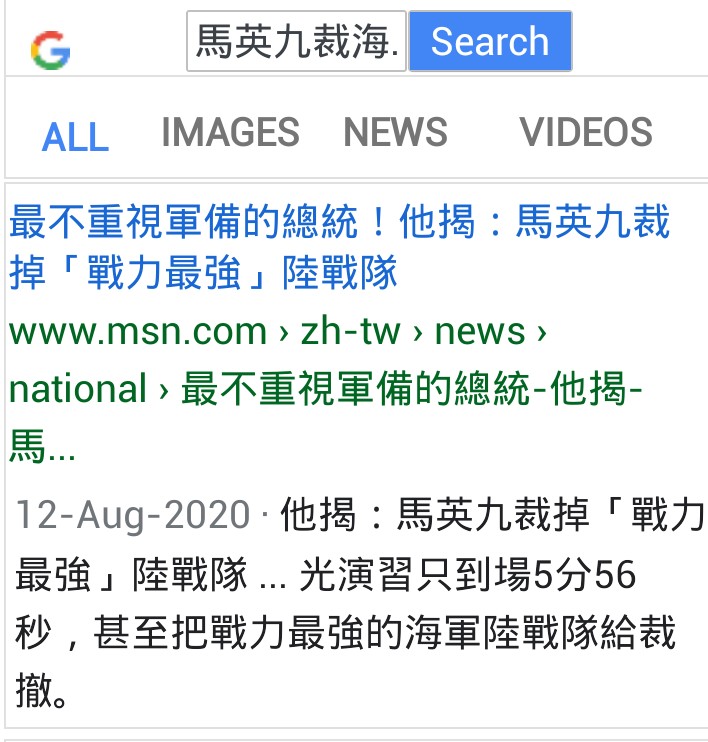Switch to the NEWS tab
Screen dimensions: 708x742
tap(395, 133)
